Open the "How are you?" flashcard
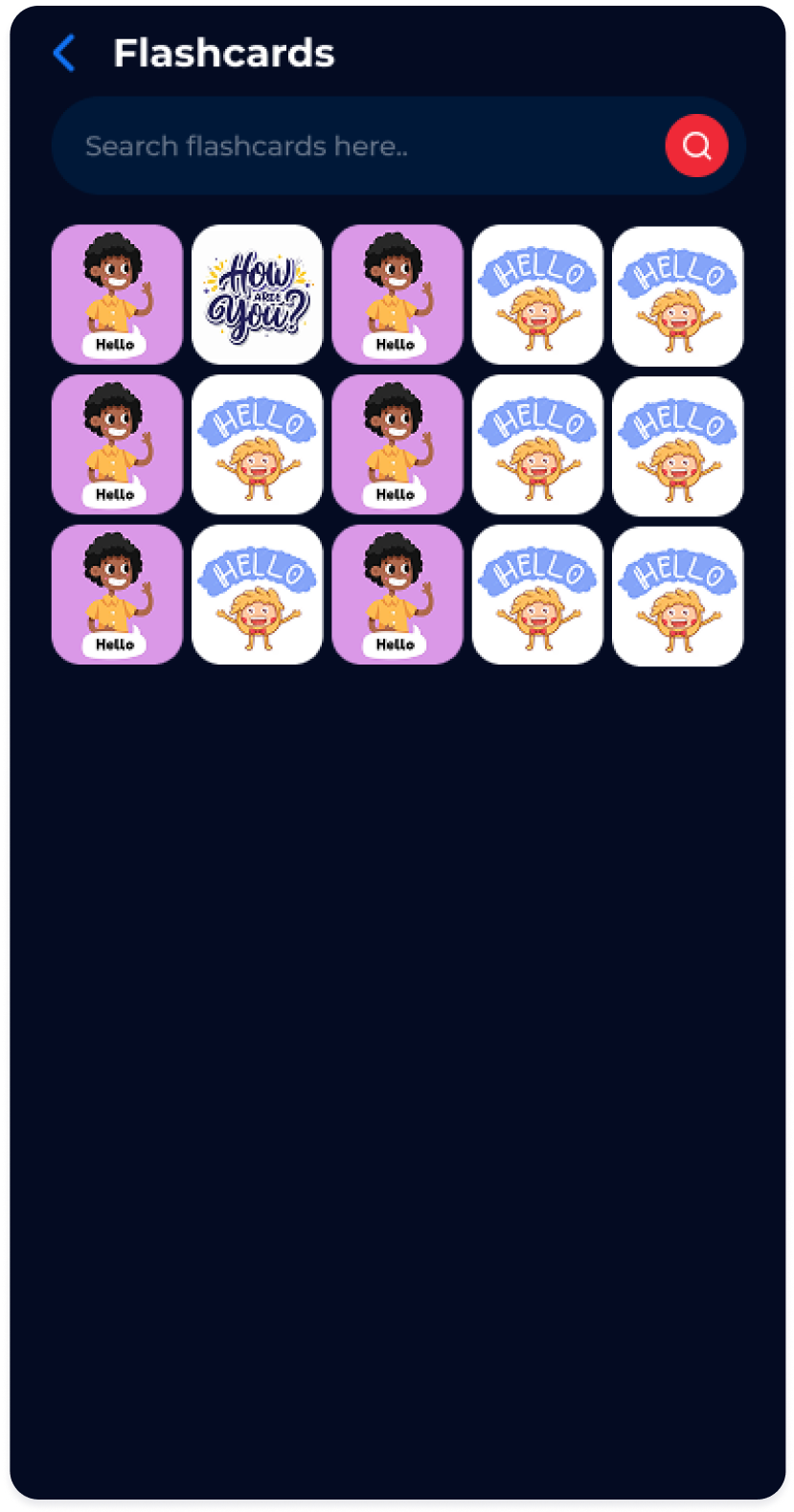 257,295
